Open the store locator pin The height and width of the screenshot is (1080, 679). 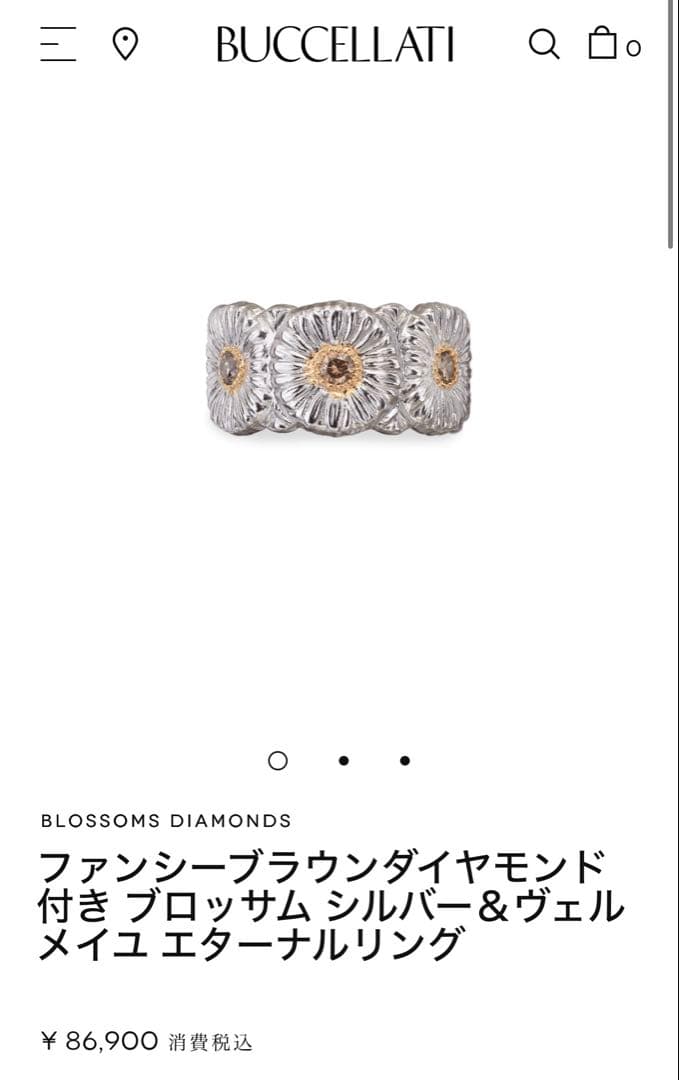coord(125,44)
